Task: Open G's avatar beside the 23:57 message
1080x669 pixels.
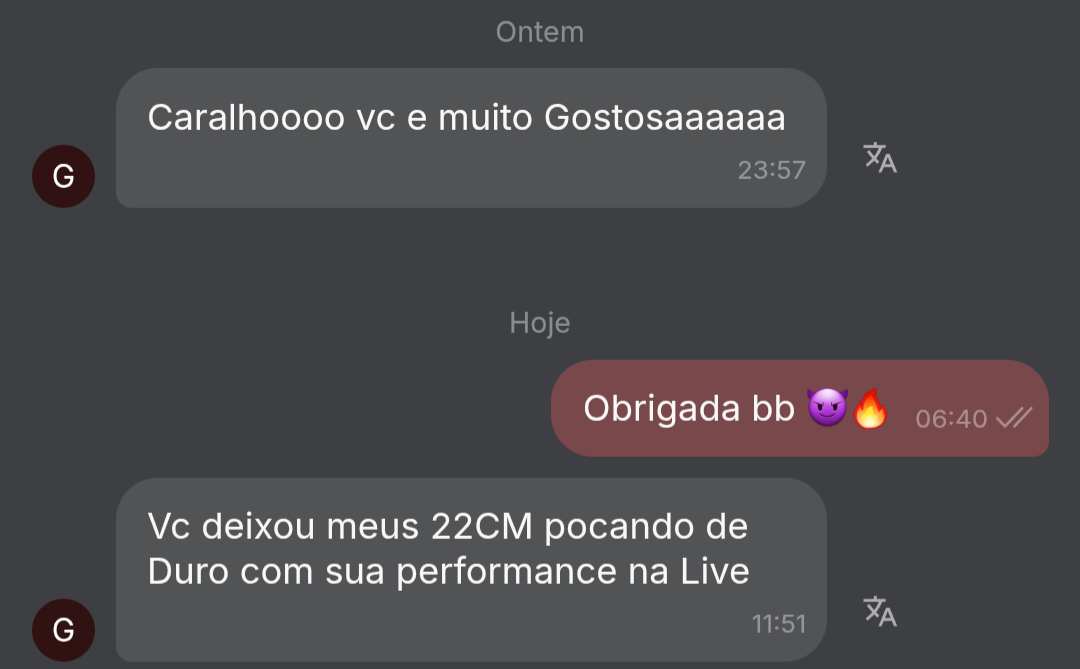Action: point(63,177)
